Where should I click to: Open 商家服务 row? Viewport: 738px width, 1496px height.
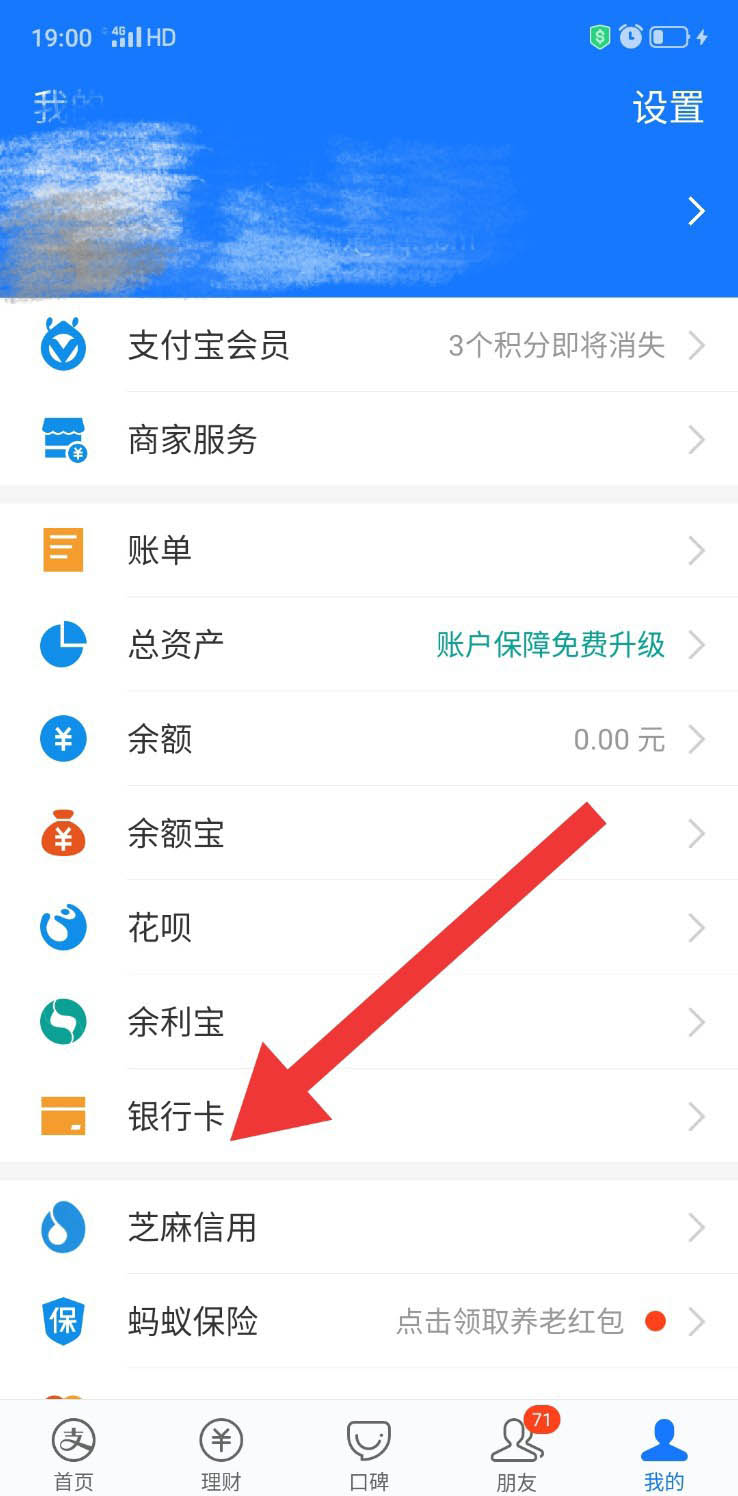click(x=369, y=440)
